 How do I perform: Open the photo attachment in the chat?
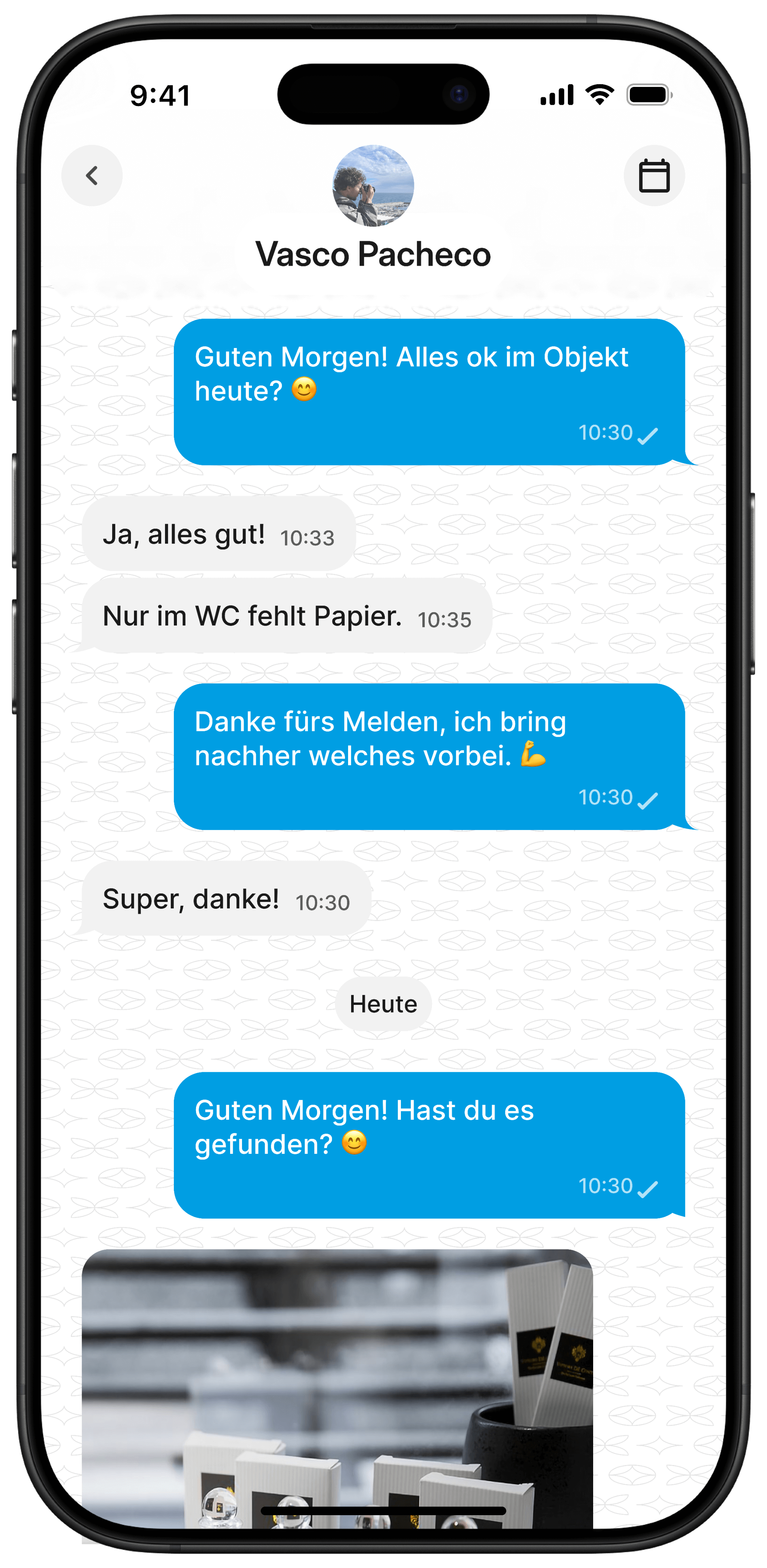(x=337, y=1388)
